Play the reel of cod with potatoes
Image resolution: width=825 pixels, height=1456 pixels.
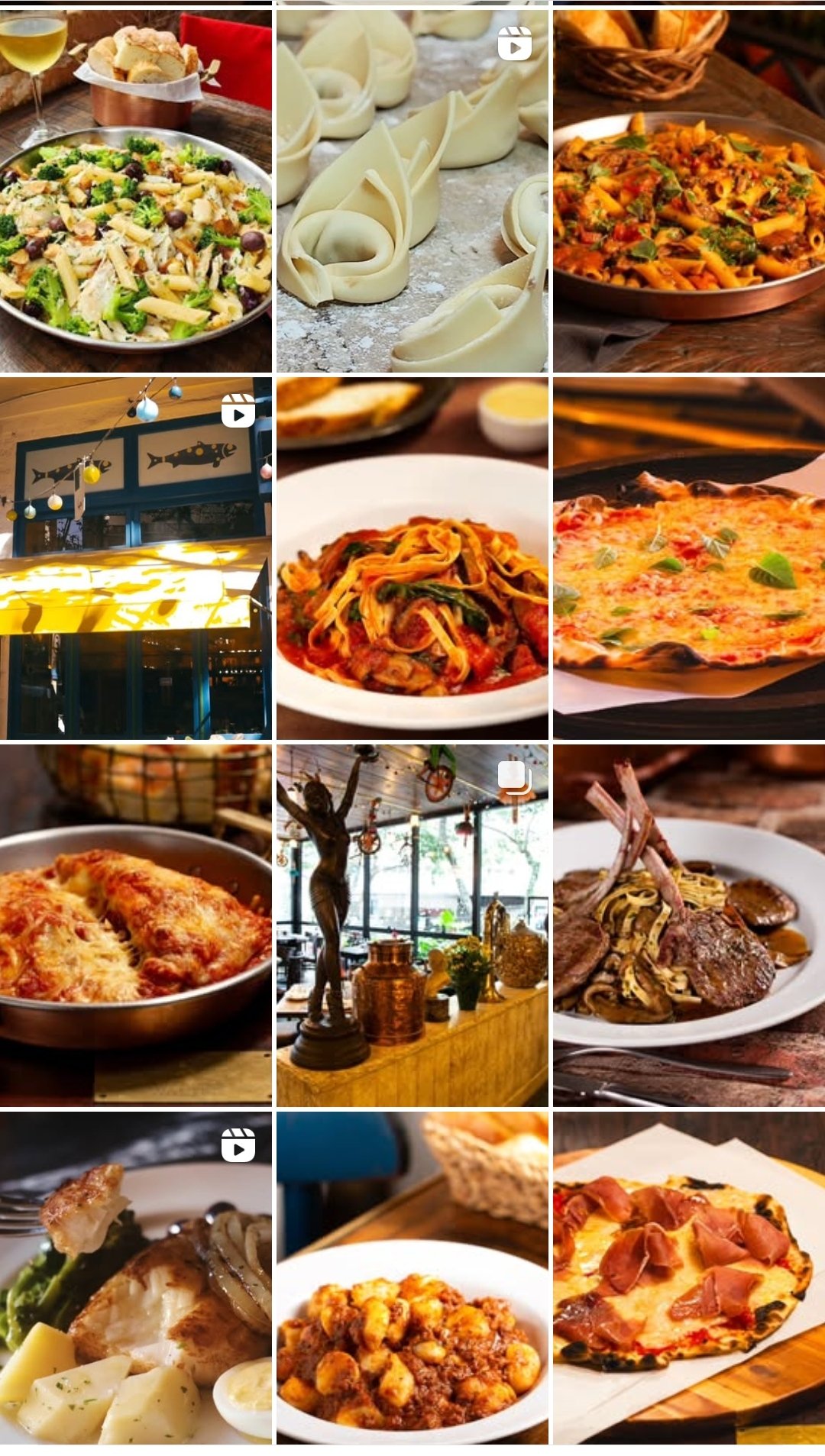[x=135, y=1279]
